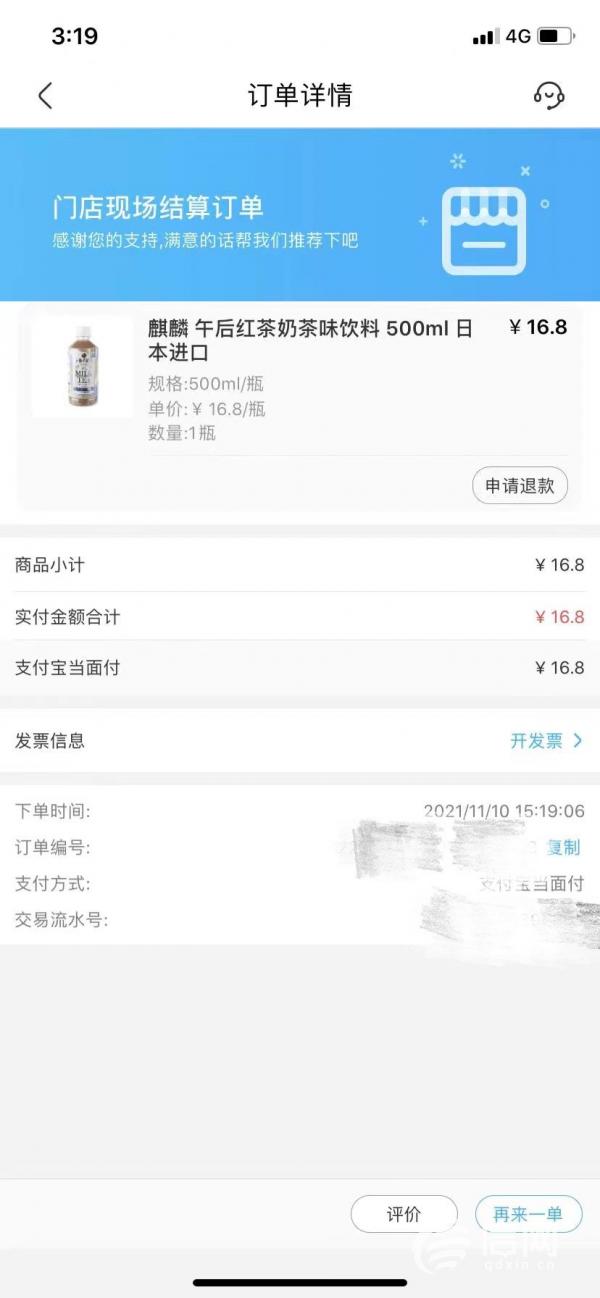Screen dimensions: 600x1298
Task: Tap 申请退款 to request a refund
Action: [519, 486]
